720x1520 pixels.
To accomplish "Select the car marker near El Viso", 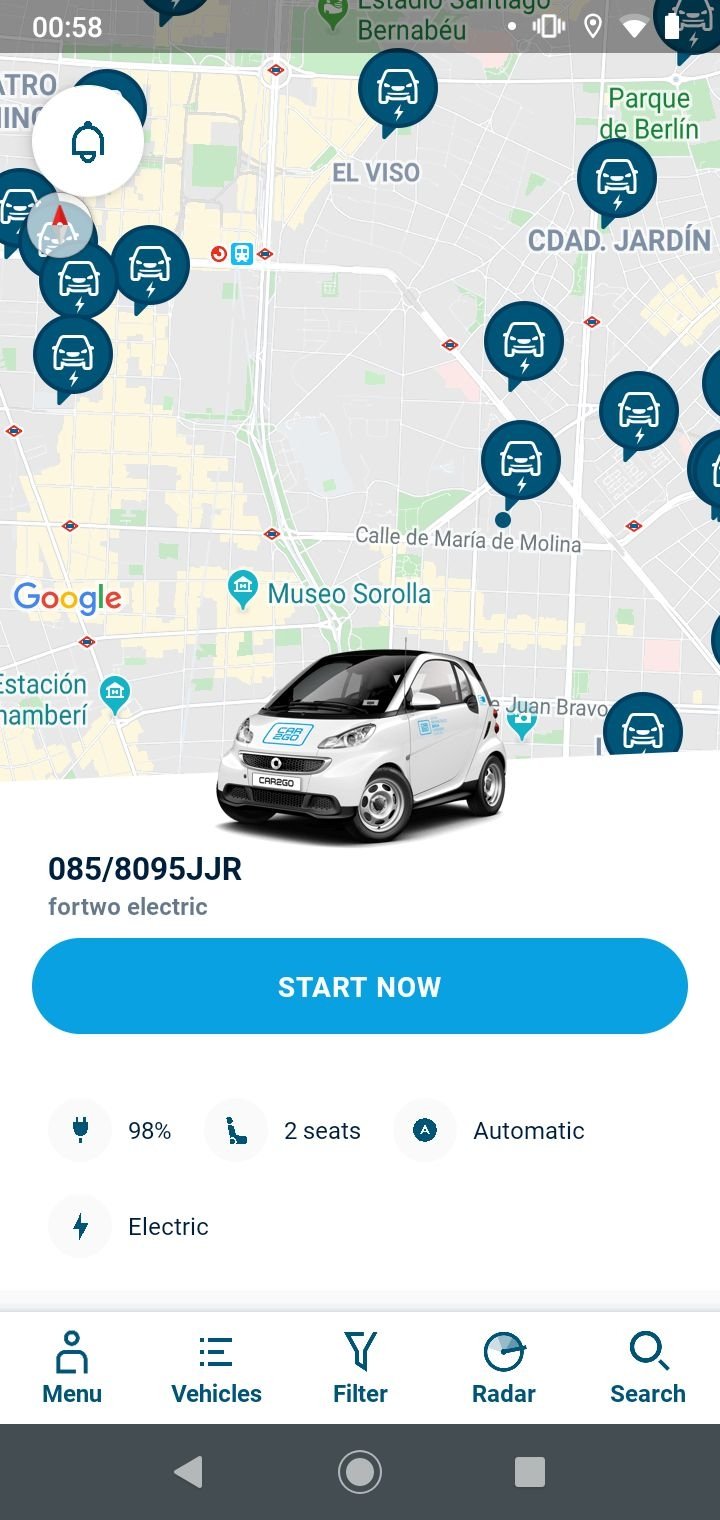I will 398,89.
